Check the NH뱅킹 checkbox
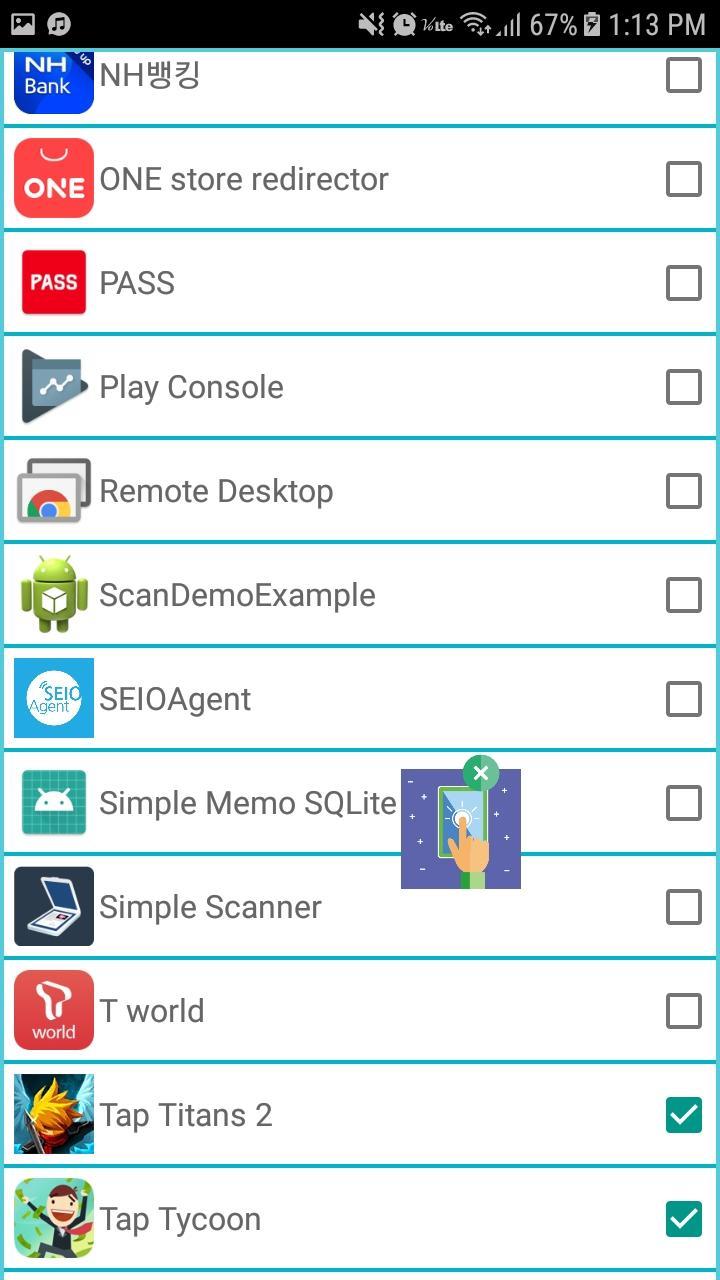This screenshot has width=720, height=1280. click(684, 75)
